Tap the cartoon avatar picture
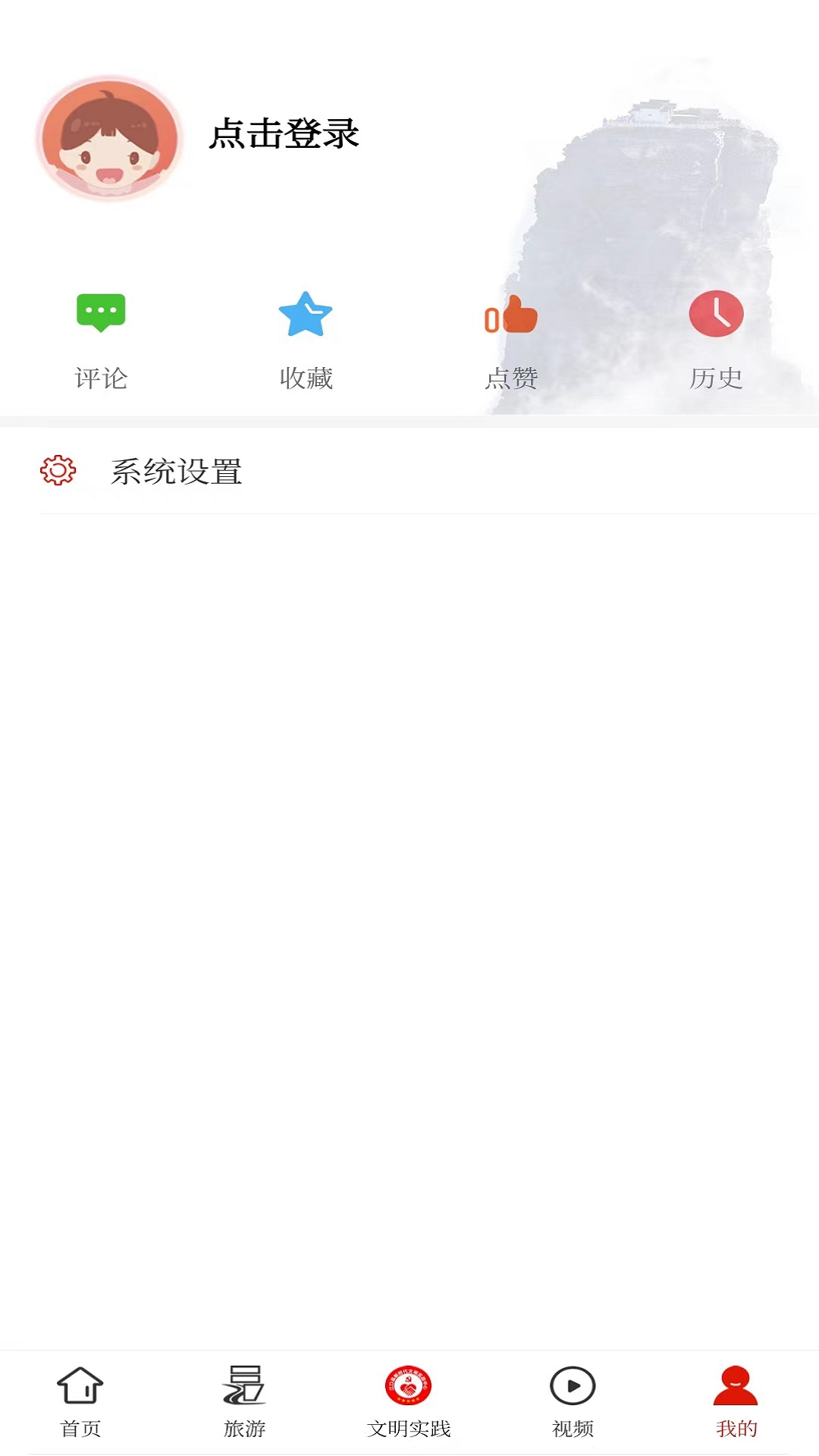The width and height of the screenshot is (819, 1456). click(x=111, y=136)
